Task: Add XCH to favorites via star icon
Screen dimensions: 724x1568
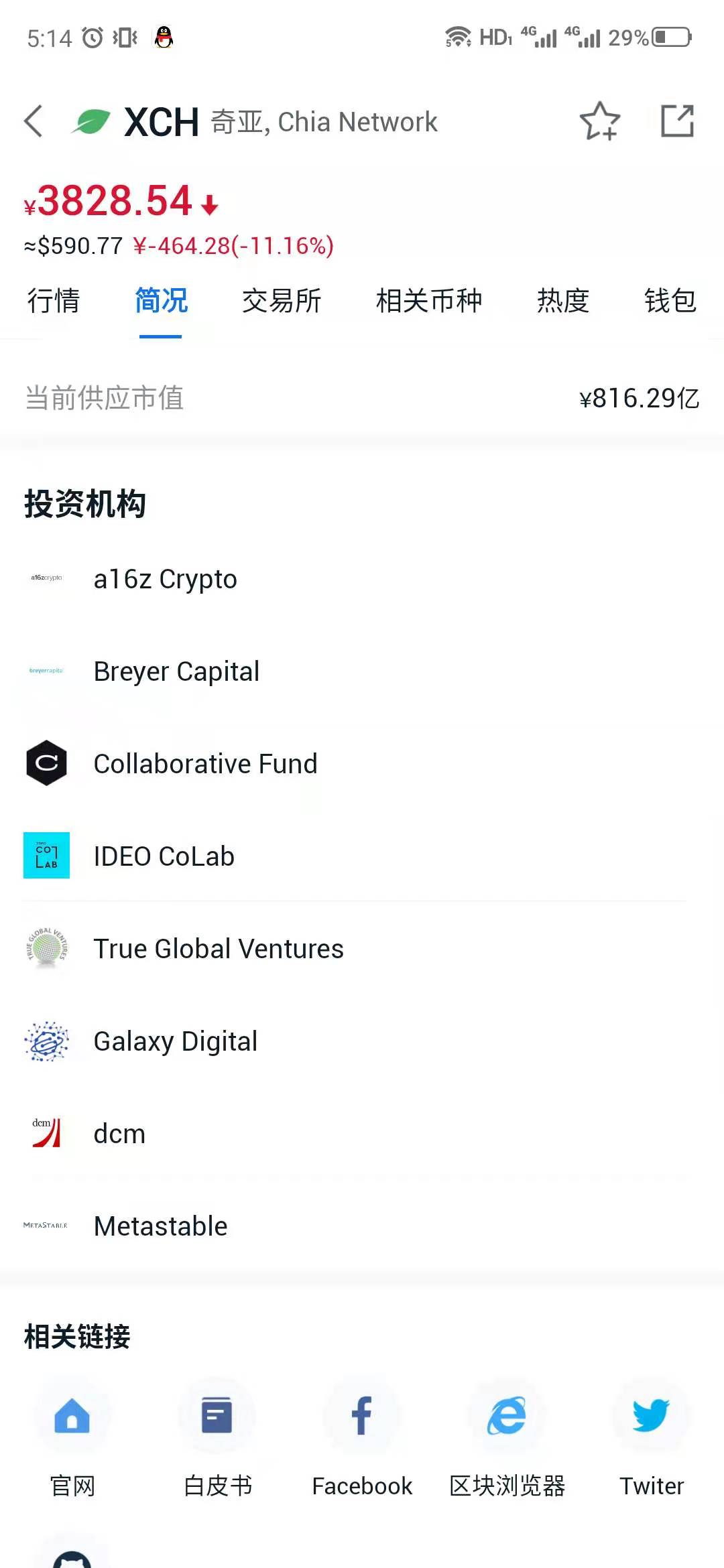Action: pos(599,121)
